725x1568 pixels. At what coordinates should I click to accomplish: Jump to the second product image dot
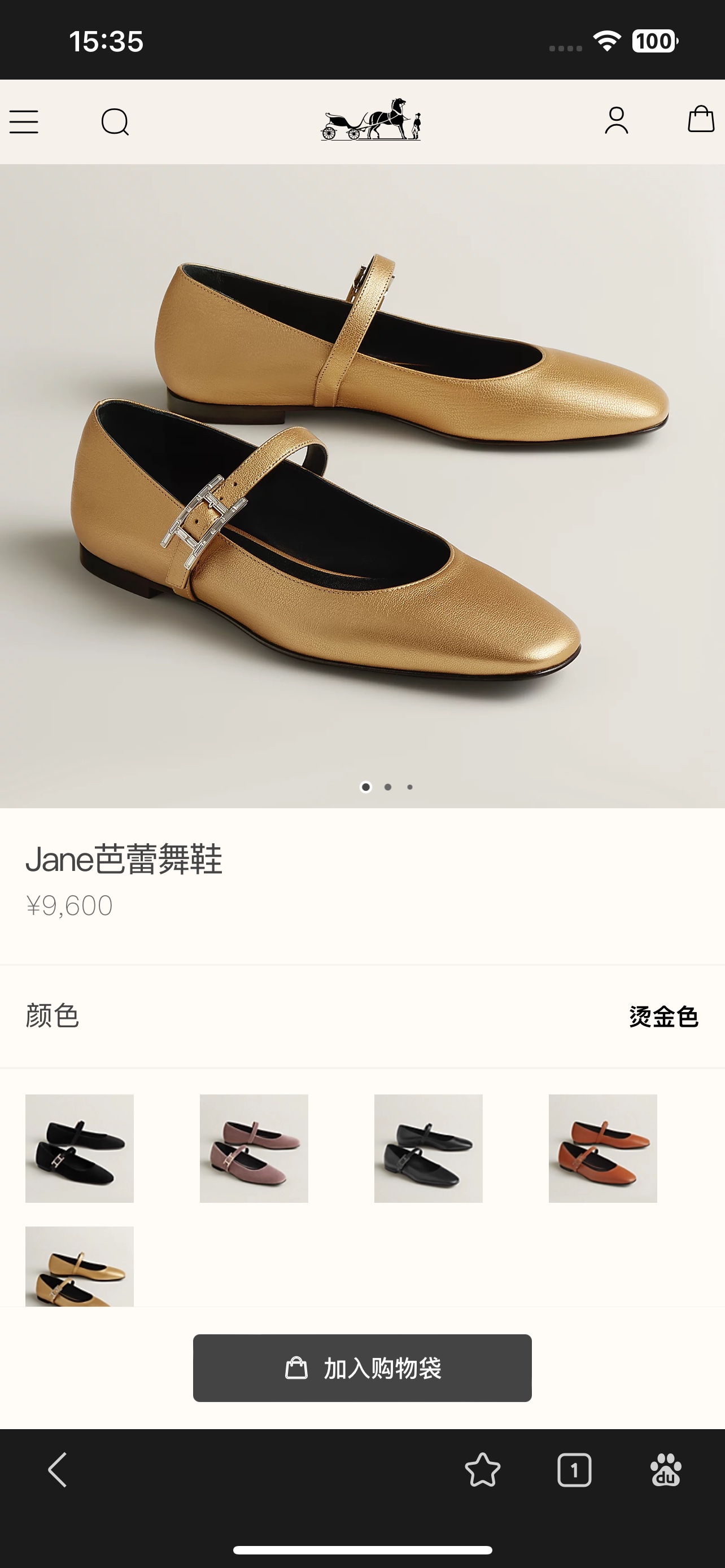(388, 787)
